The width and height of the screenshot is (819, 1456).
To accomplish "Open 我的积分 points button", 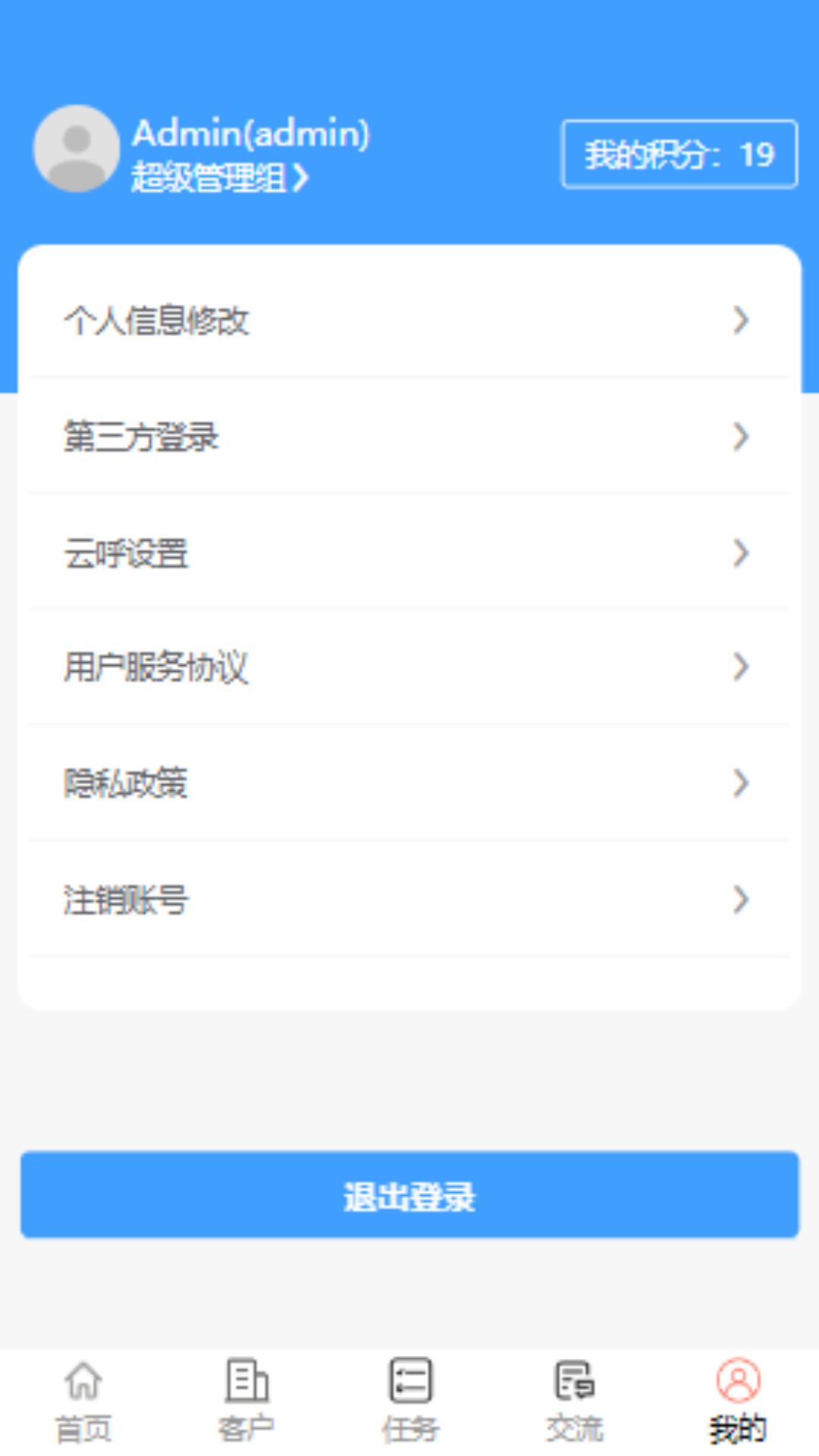I will (x=679, y=154).
